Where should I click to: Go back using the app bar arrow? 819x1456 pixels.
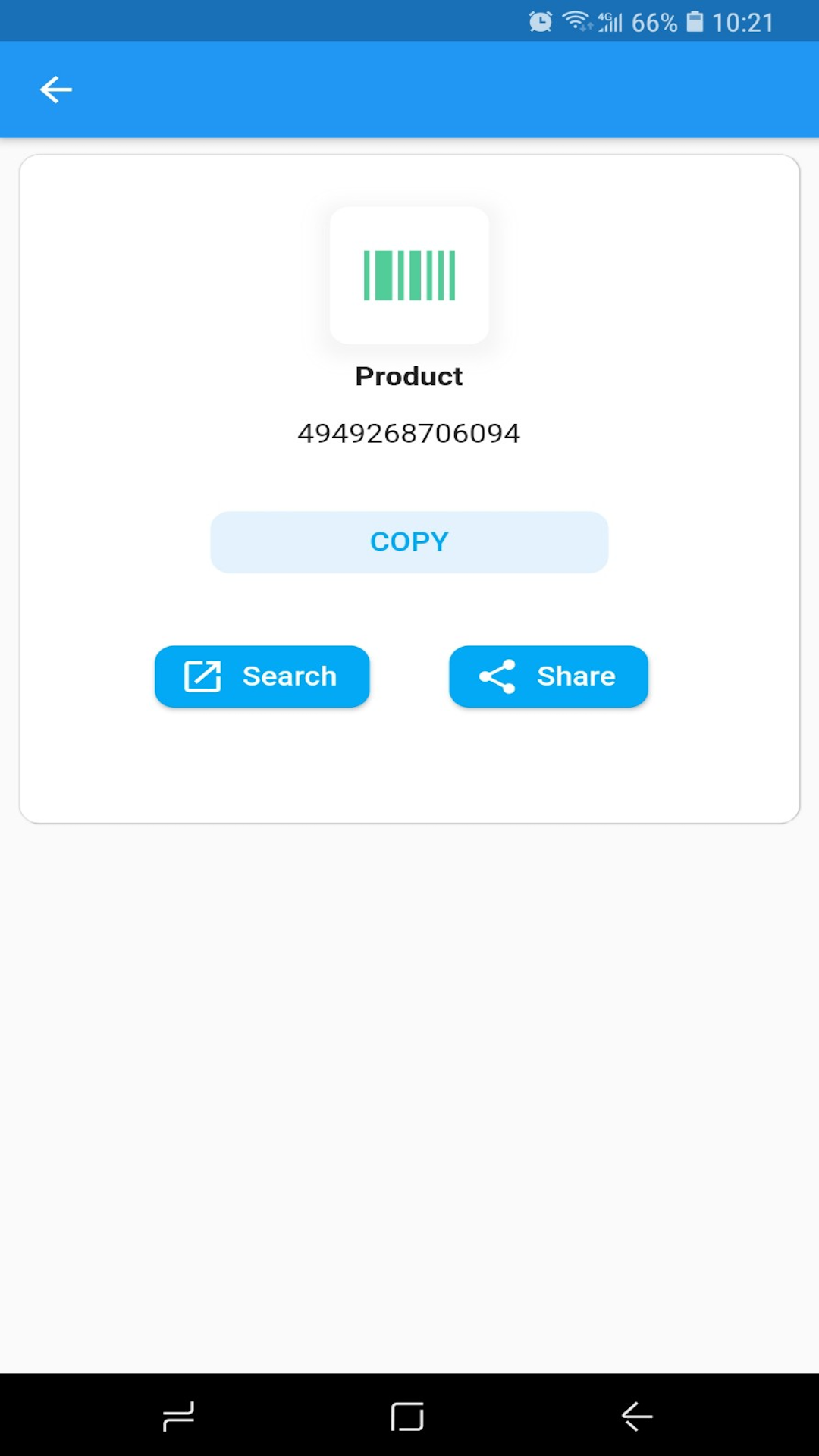(55, 89)
